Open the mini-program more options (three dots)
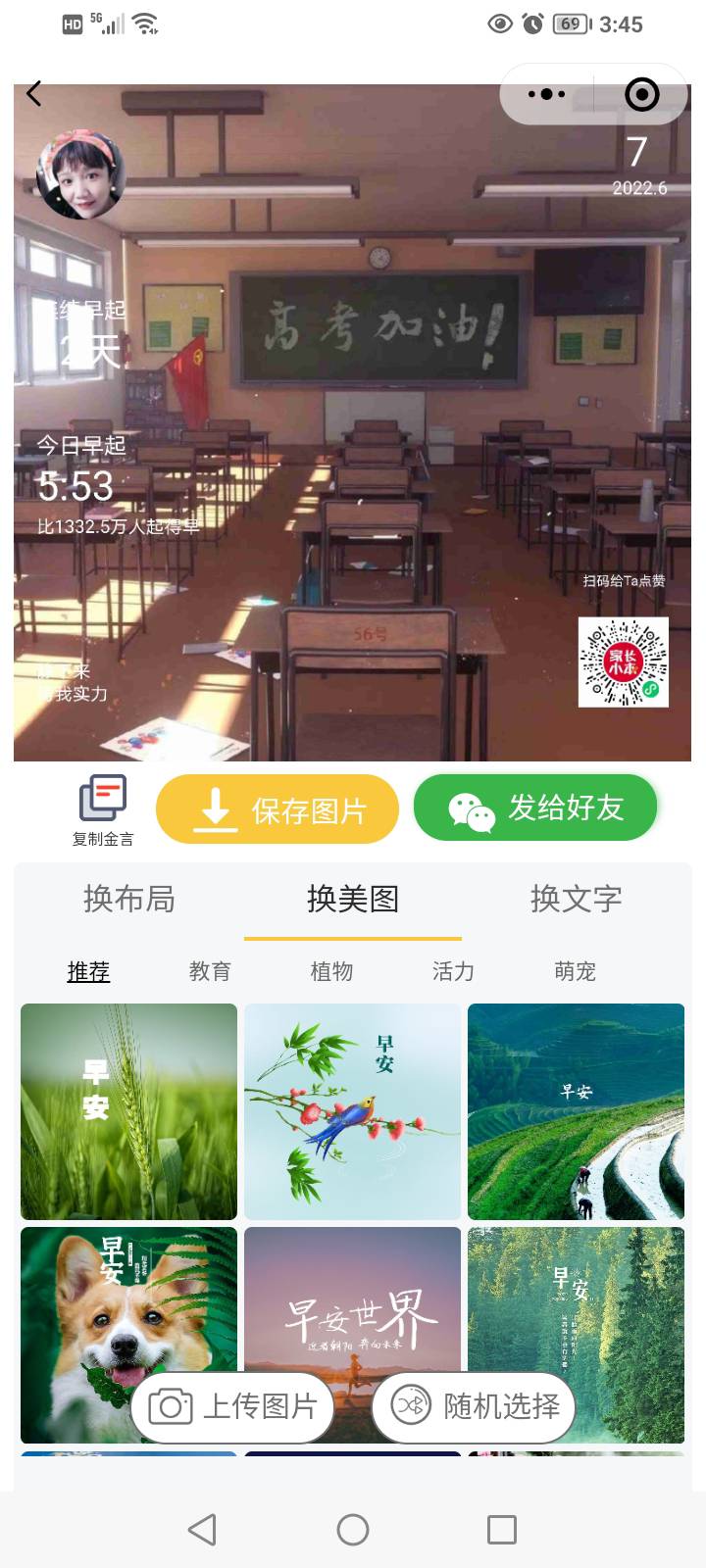 pyautogui.click(x=546, y=94)
